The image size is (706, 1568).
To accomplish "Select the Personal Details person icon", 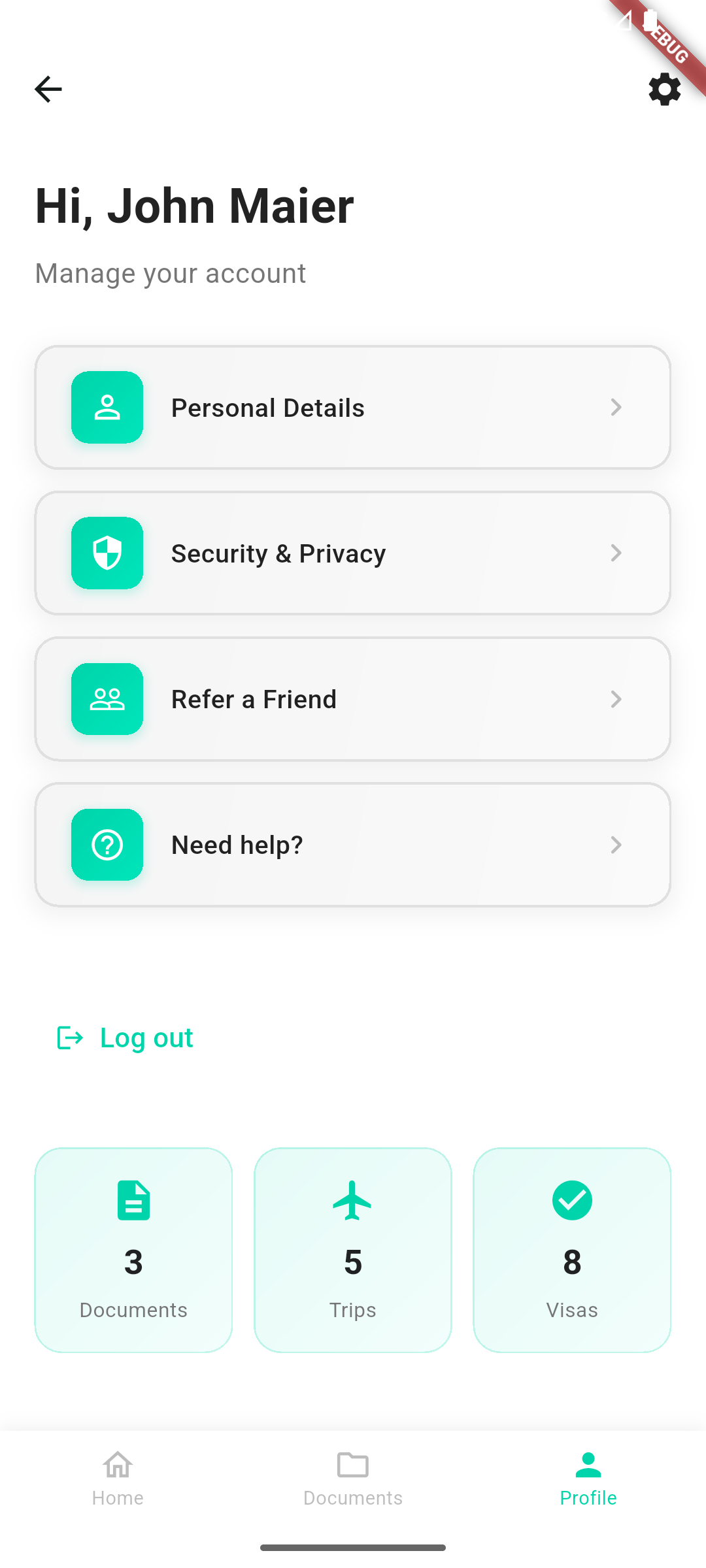I will (107, 407).
